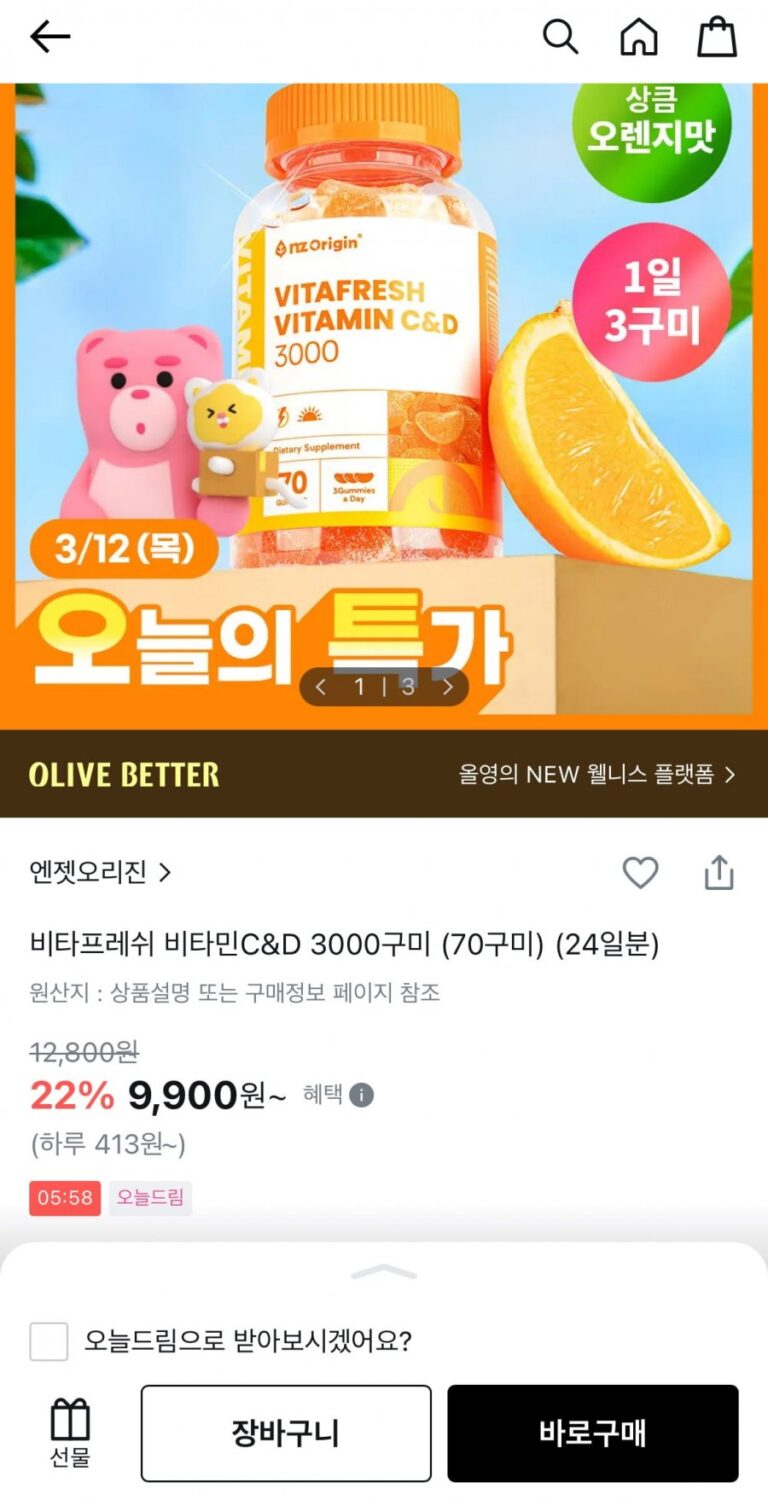768x1500 pixels.
Task: Go to the store home page
Action: point(639,38)
